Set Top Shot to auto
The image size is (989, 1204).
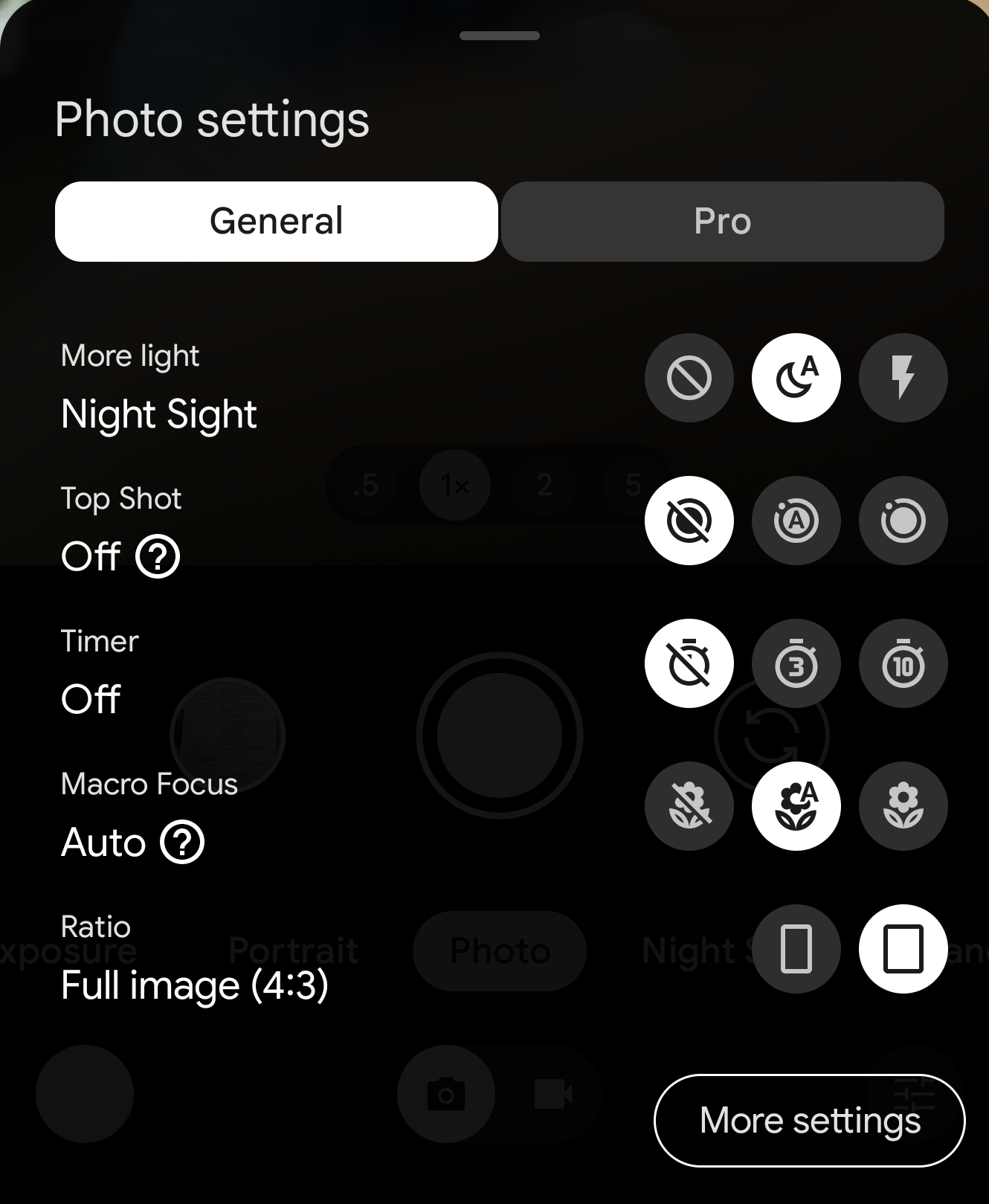click(x=796, y=521)
